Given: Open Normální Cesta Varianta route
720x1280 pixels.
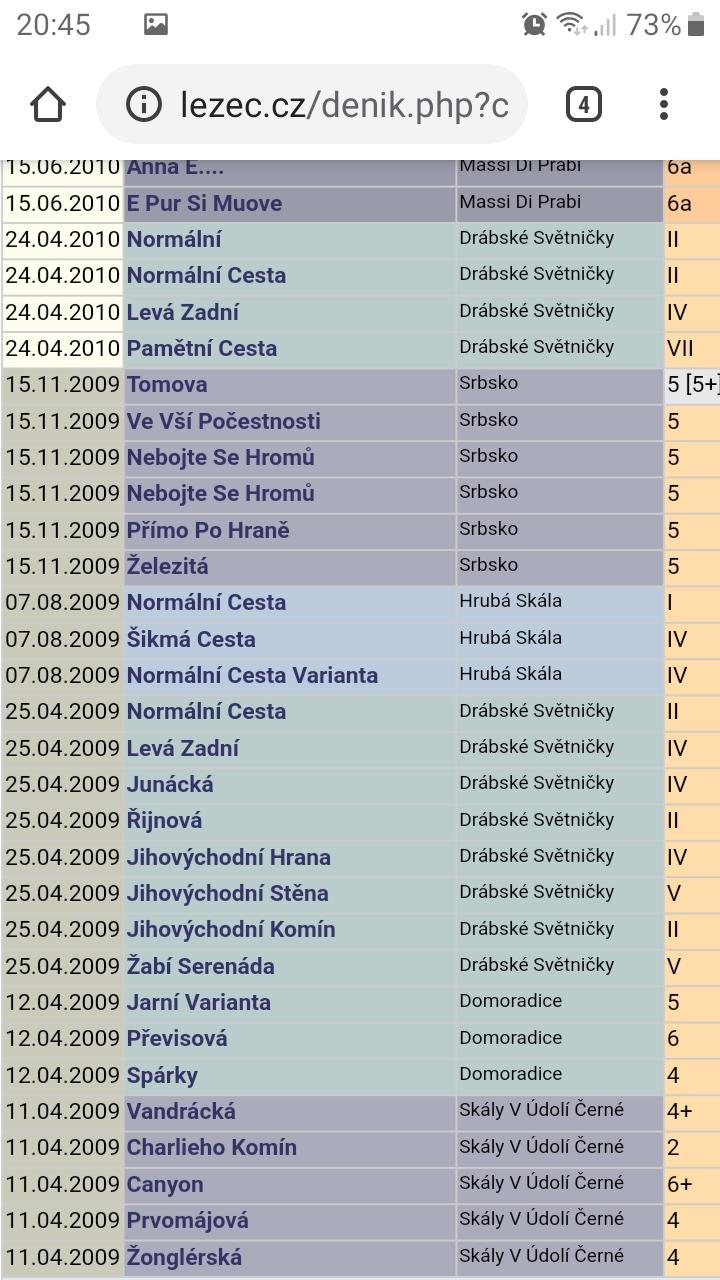Looking at the screenshot, I should point(252,675).
